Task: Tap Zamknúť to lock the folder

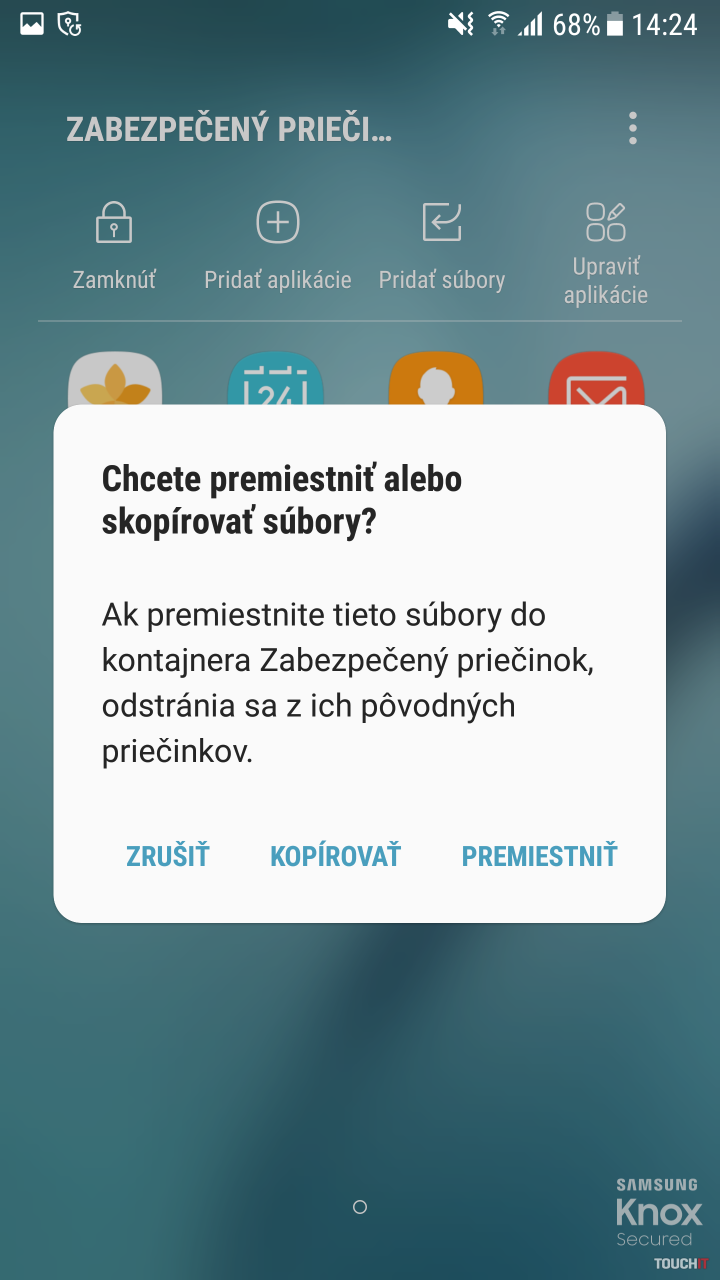Action: (x=114, y=245)
